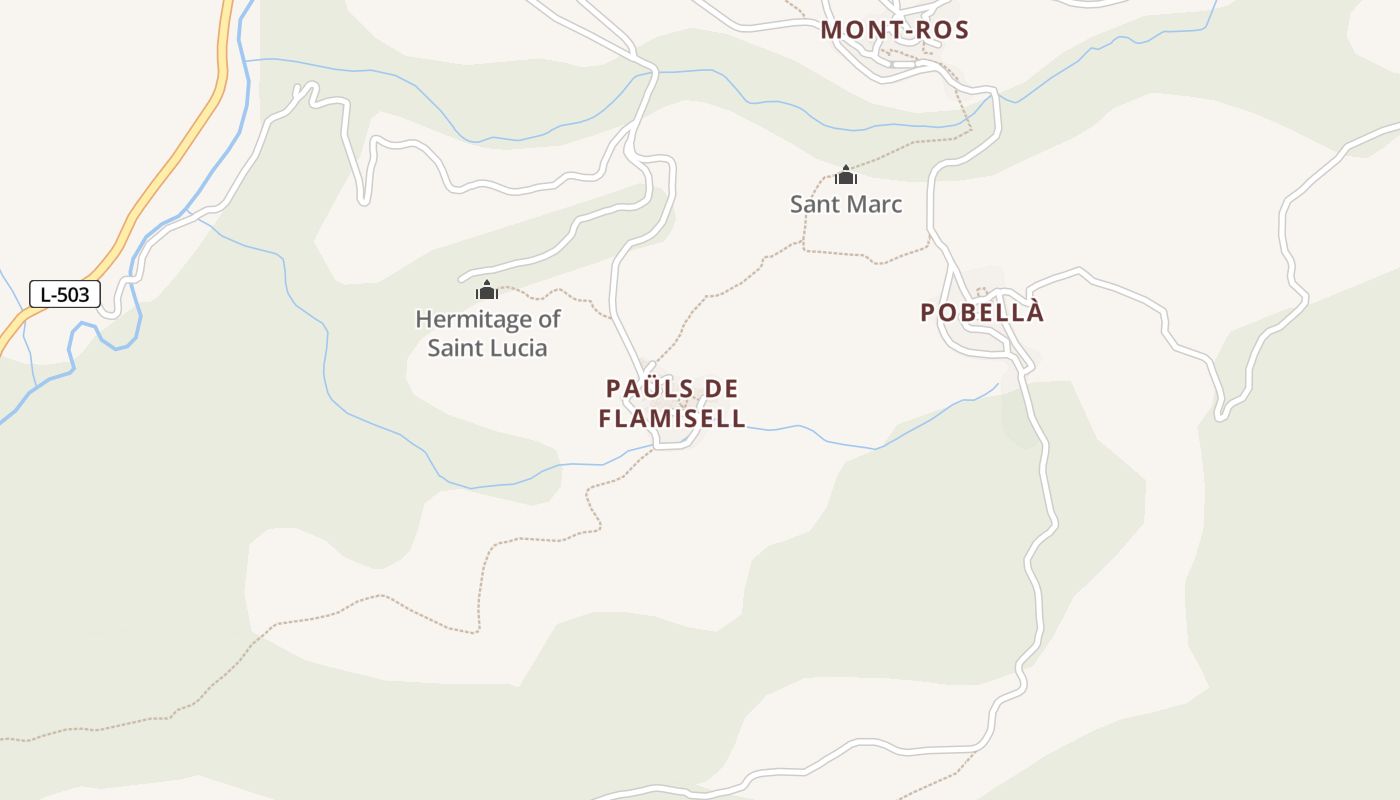
Task: Select the Sant Marc chapel marker
Action: click(846, 176)
